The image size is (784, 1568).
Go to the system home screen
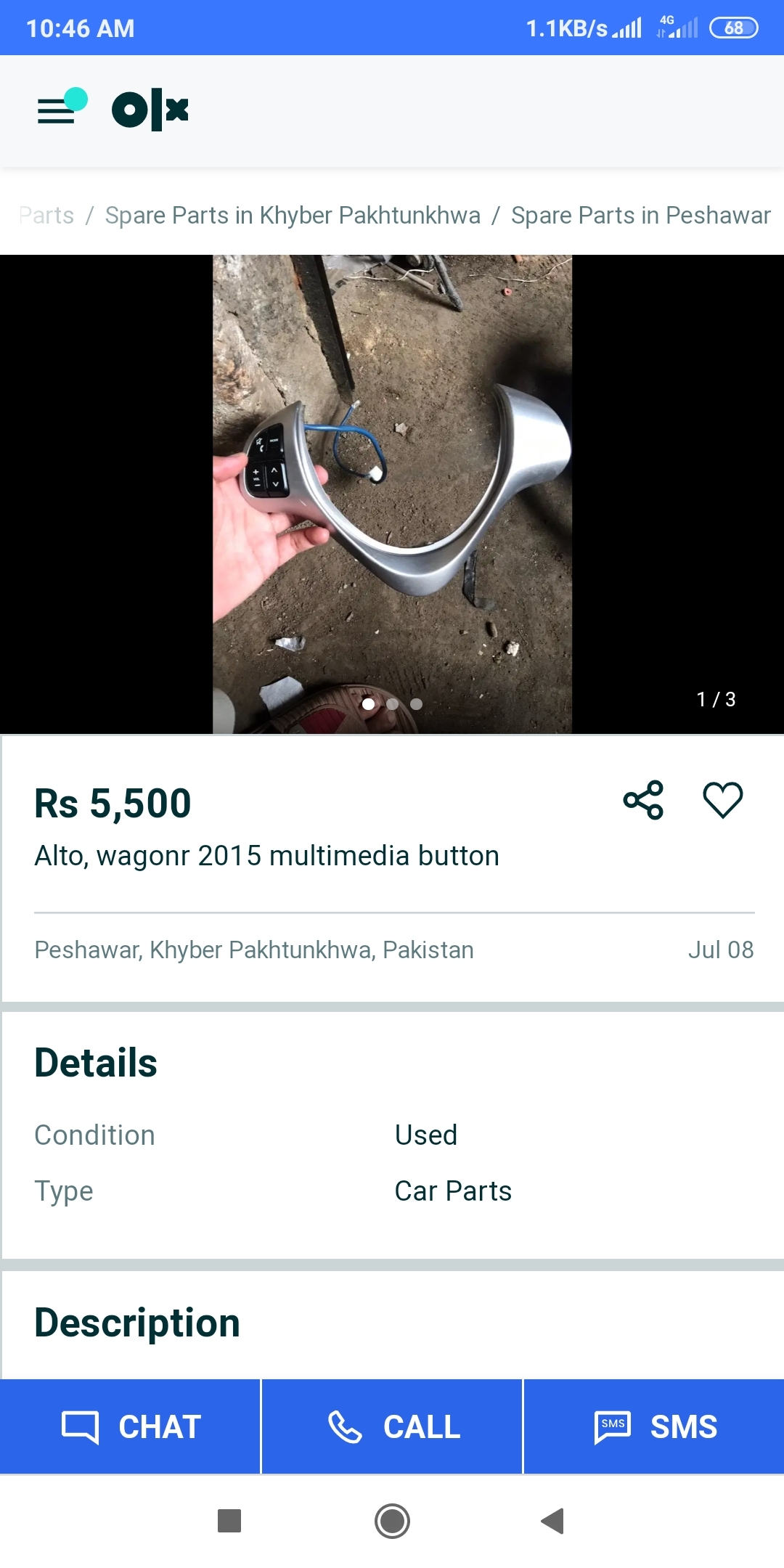(392, 1521)
